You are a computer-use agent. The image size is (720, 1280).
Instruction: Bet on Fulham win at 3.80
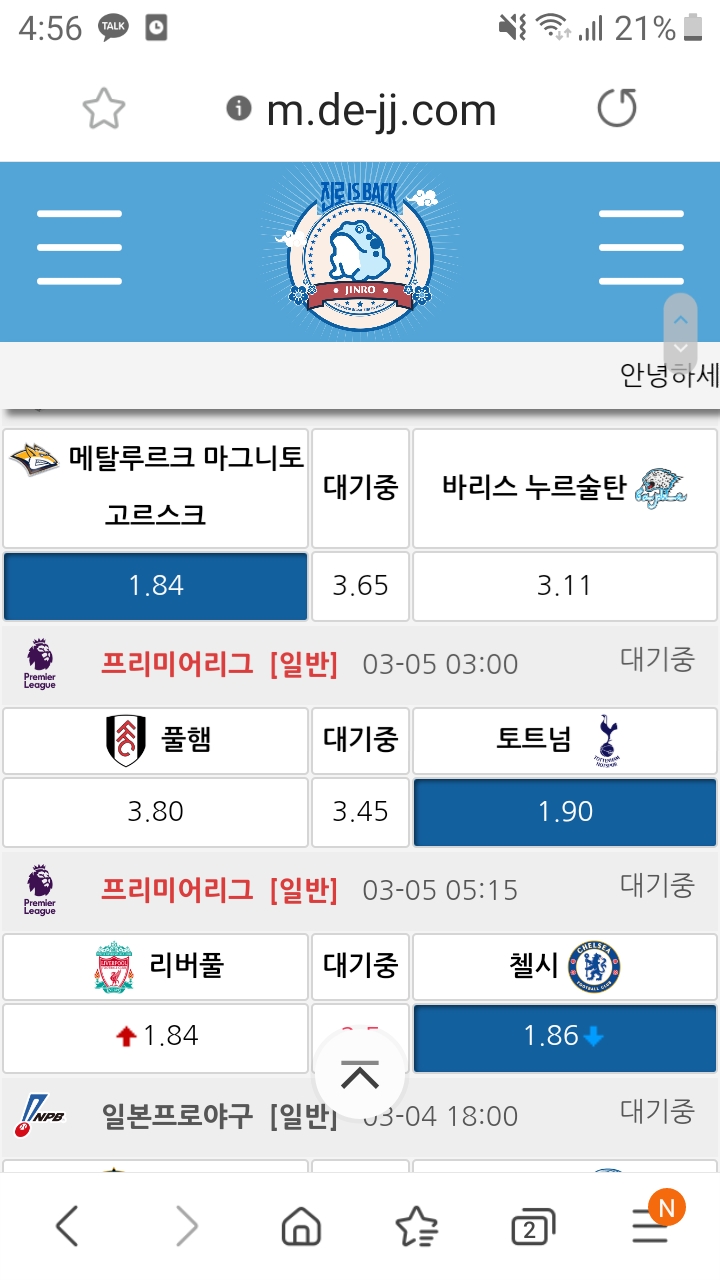pos(156,812)
